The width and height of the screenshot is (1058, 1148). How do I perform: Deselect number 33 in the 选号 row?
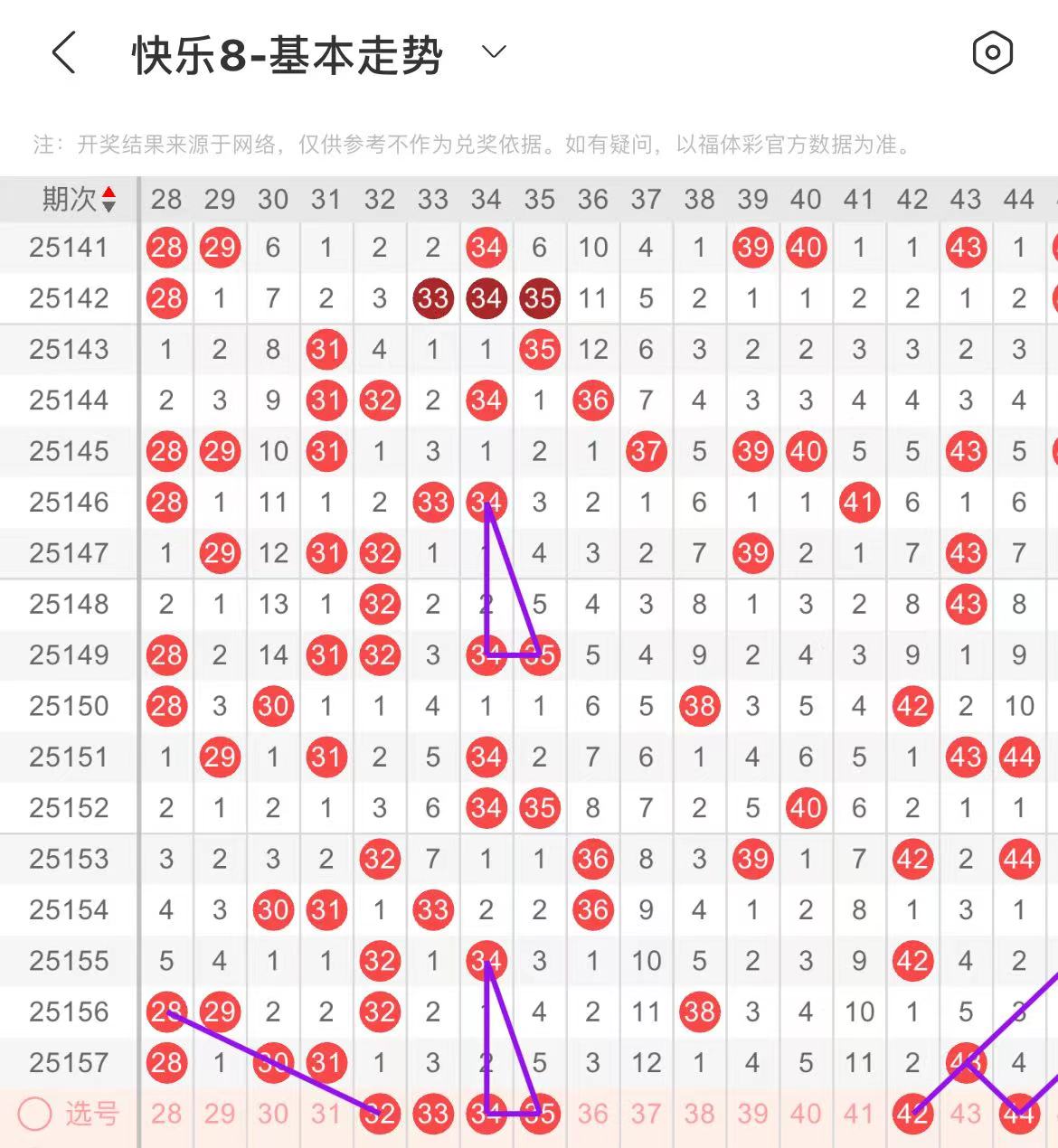tap(433, 1114)
